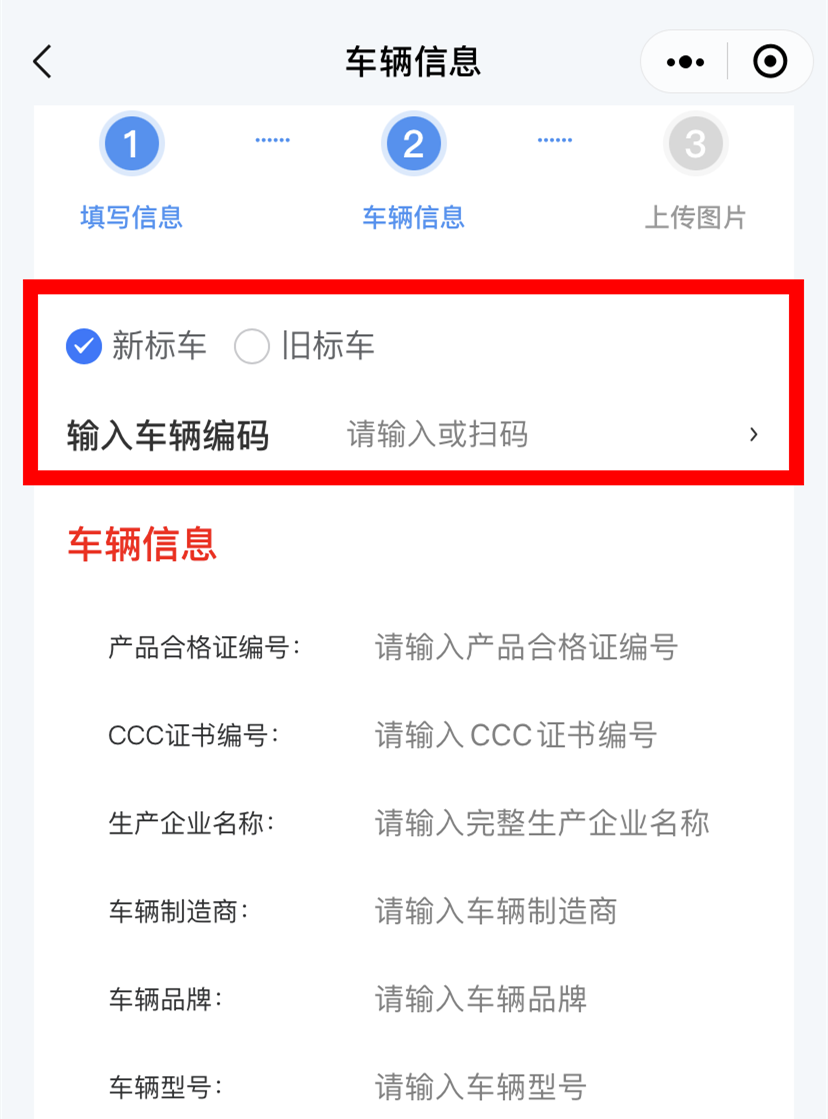Focus the CCC证书编号 input field

click(516, 736)
